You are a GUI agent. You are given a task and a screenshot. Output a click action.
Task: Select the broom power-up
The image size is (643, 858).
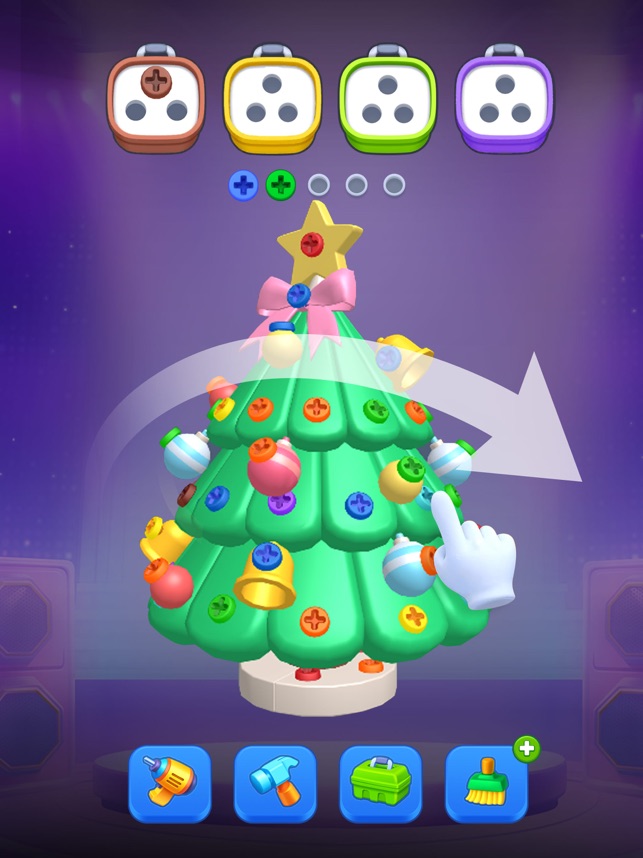pyautogui.click(x=486, y=783)
